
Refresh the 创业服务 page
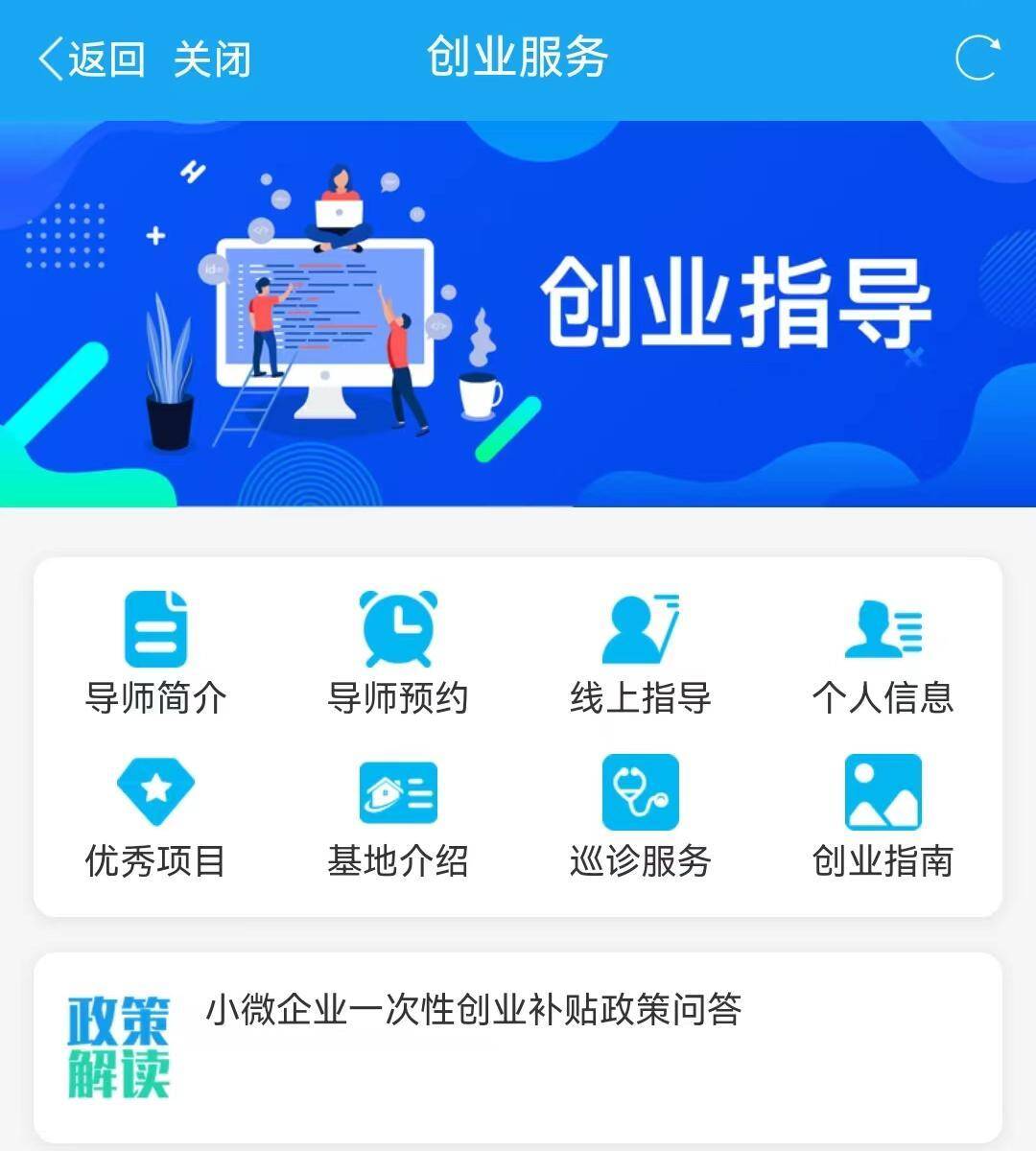(977, 58)
